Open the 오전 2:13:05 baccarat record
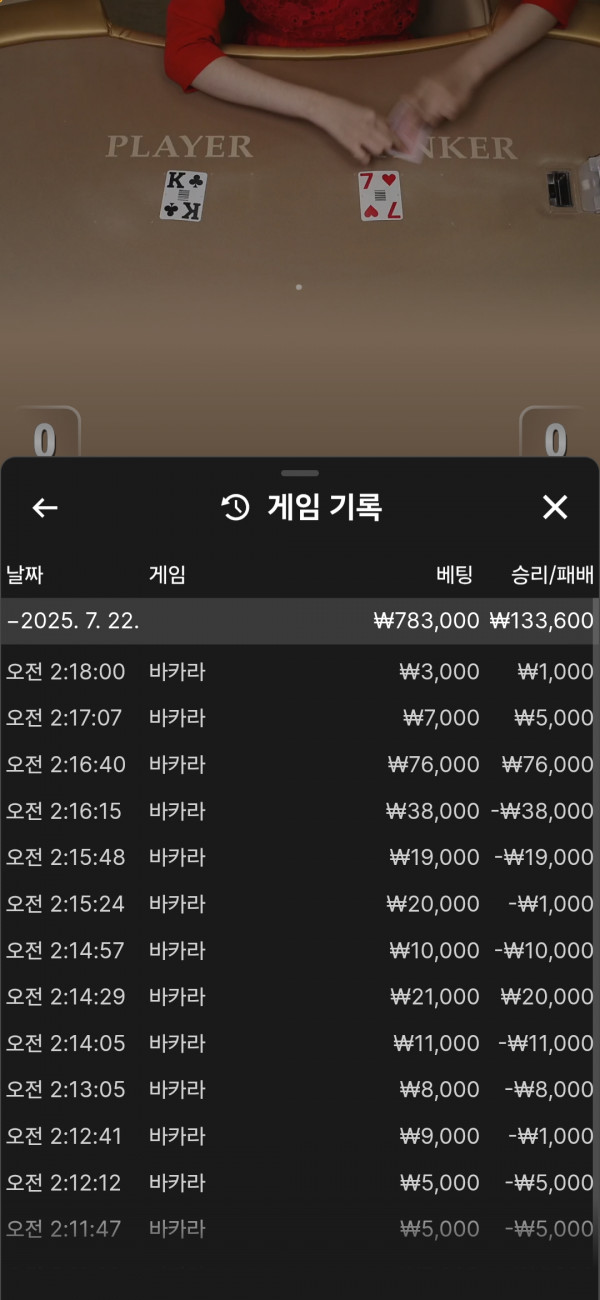 300,1089
